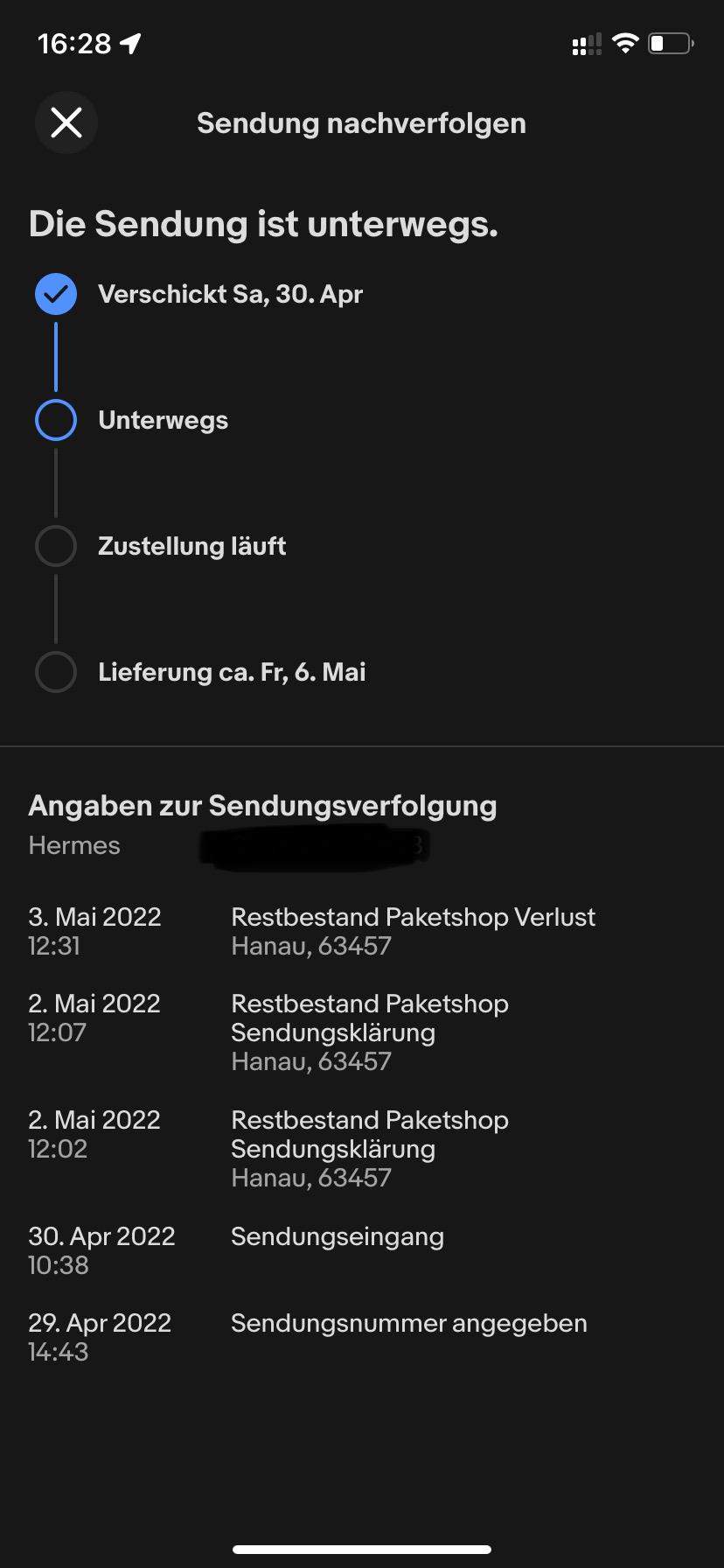
Task: Open the Hermes carrier link
Action: pyautogui.click(x=73, y=845)
